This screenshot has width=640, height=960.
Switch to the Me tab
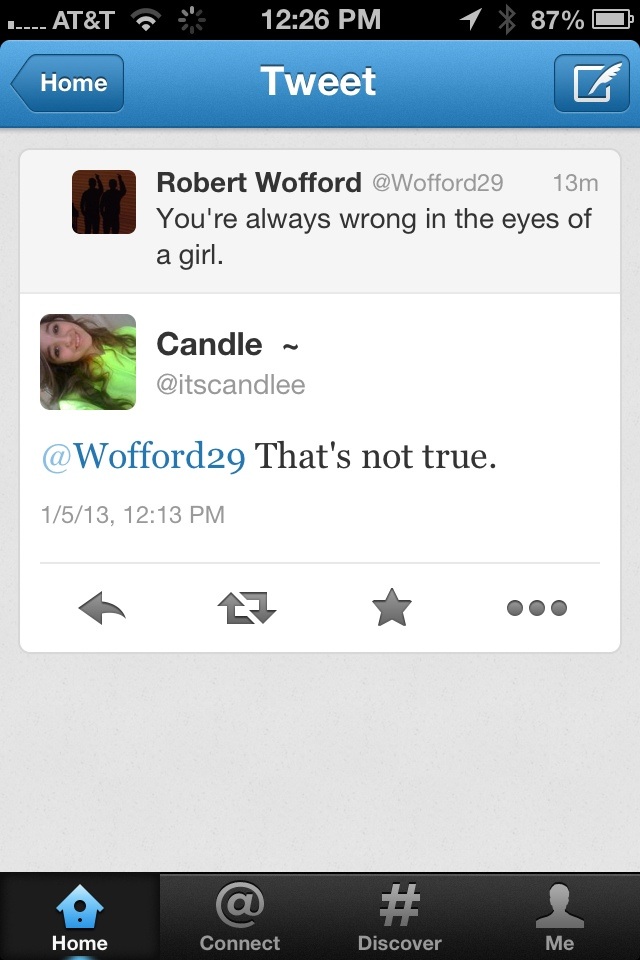click(x=560, y=917)
